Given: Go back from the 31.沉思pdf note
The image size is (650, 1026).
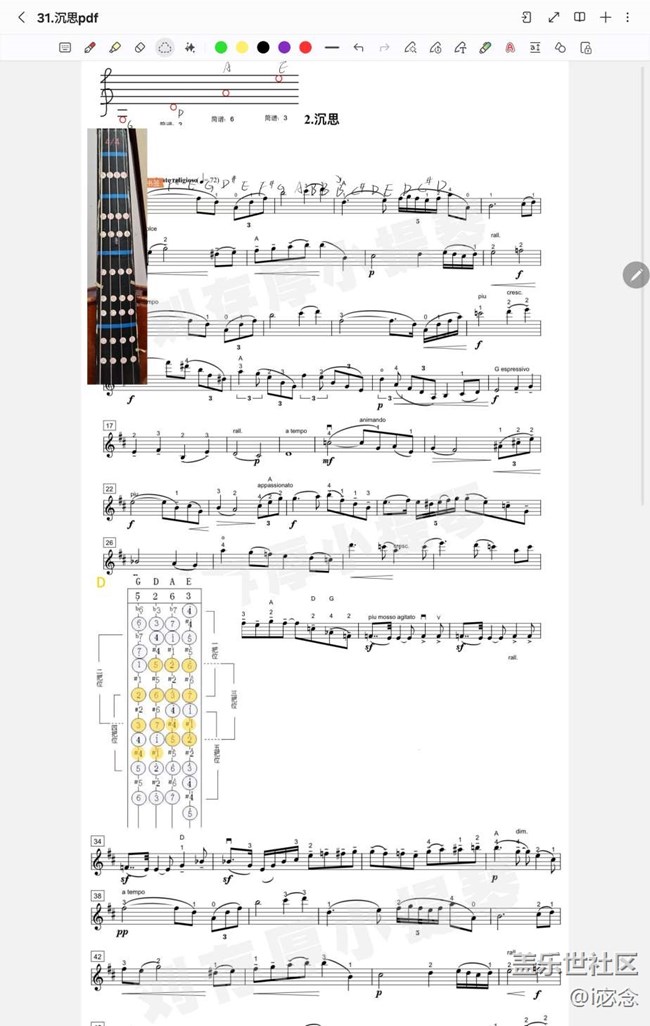Looking at the screenshot, I should (x=21, y=17).
